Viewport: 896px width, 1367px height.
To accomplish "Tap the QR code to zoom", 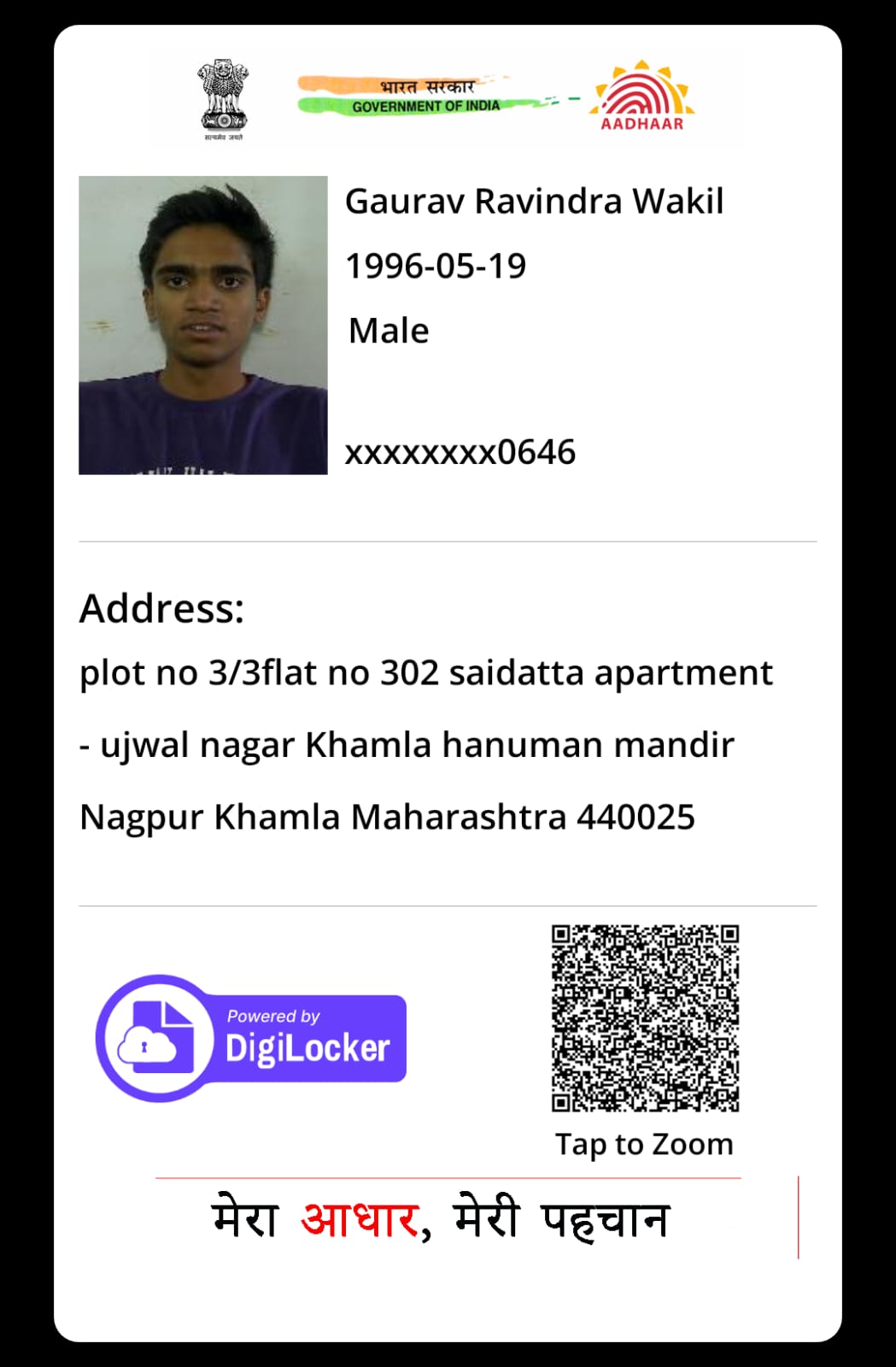I will coord(645,1018).
